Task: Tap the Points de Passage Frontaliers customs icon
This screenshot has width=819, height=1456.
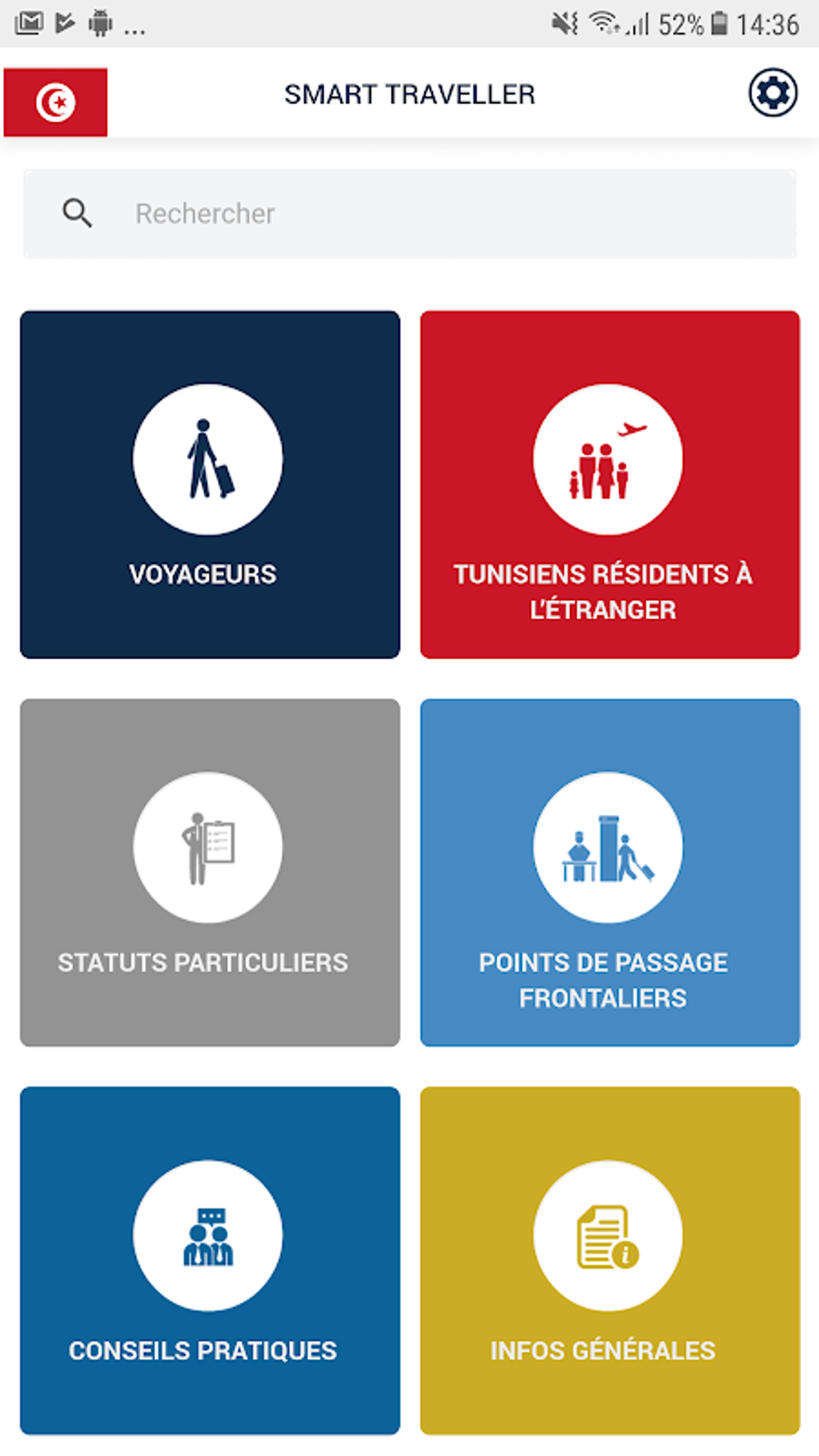Action: [608, 846]
